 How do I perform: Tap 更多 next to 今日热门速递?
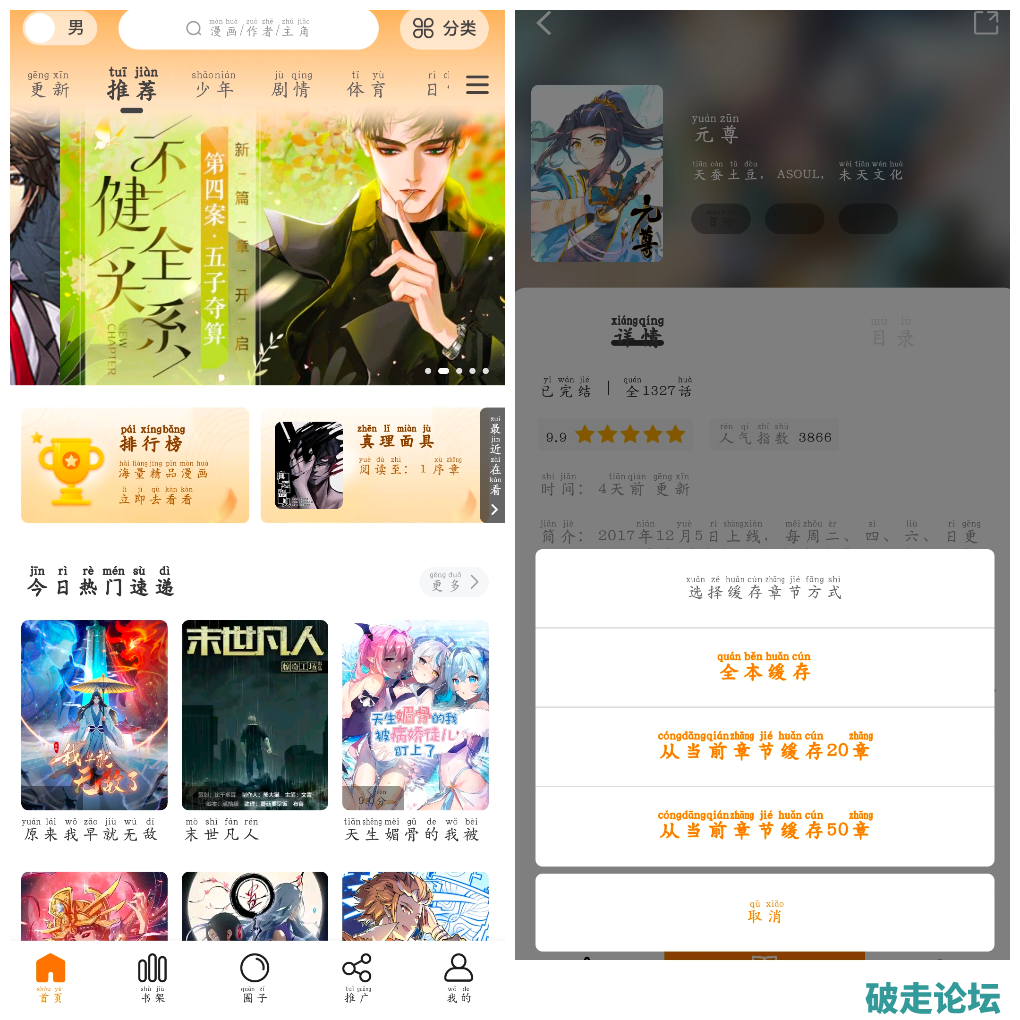454,582
